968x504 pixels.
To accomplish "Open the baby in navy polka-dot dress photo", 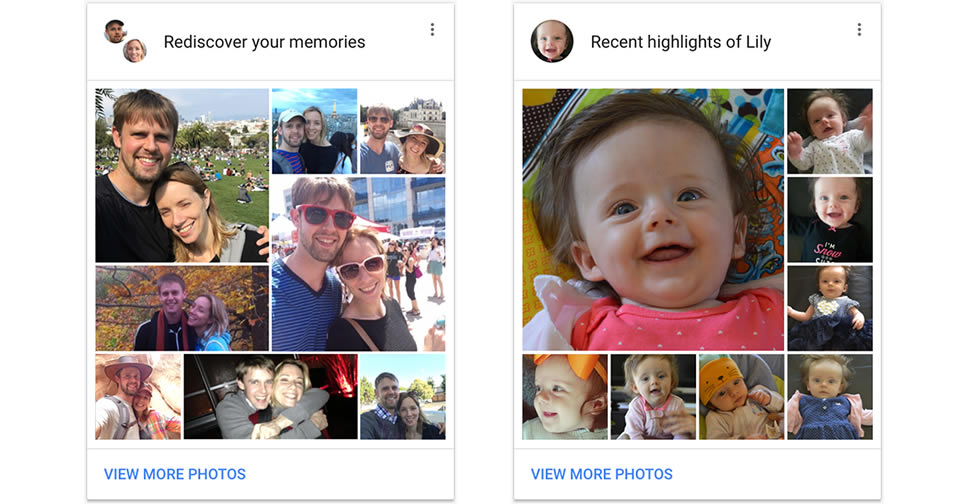I will [x=829, y=396].
